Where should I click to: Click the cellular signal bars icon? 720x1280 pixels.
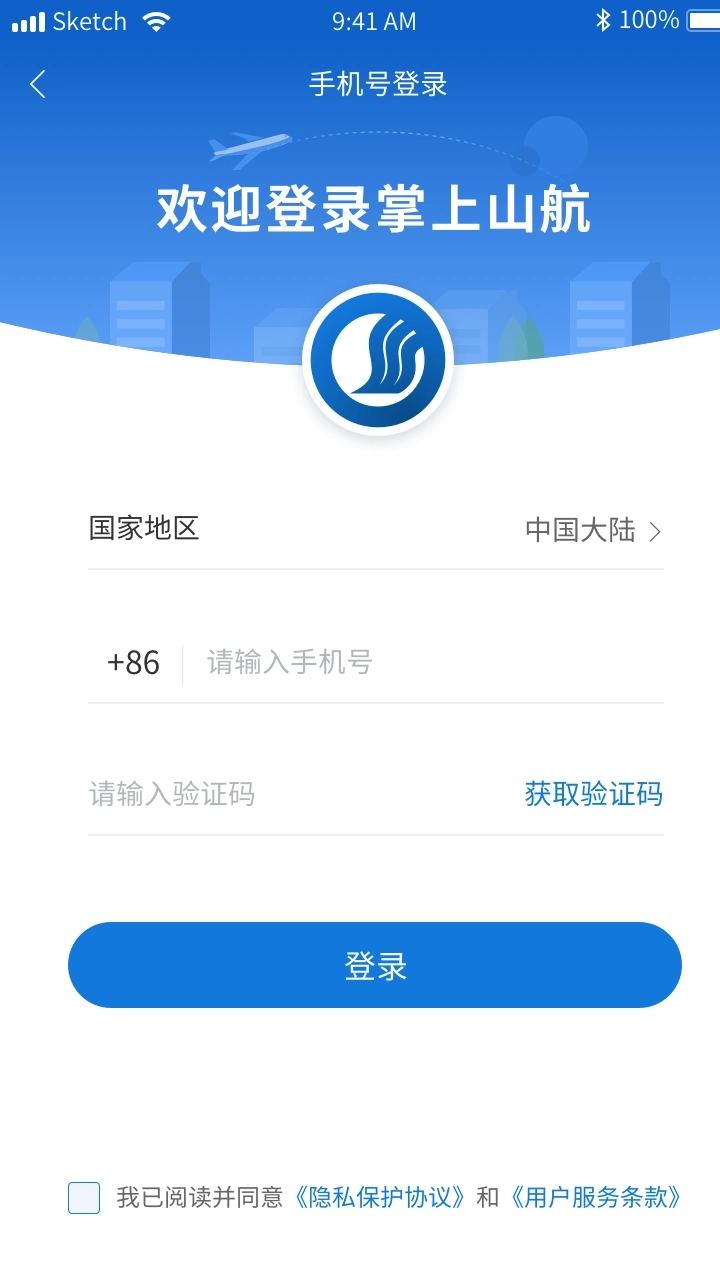[26, 20]
